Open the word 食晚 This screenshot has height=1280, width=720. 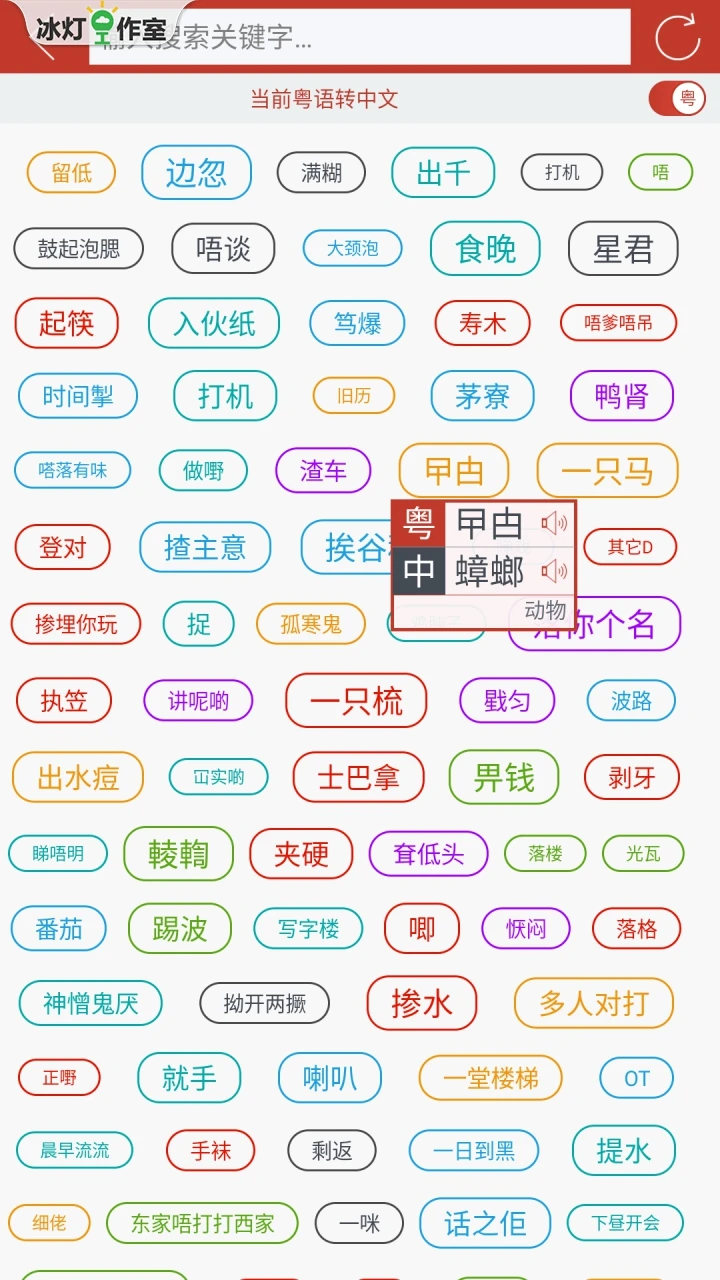coord(484,248)
